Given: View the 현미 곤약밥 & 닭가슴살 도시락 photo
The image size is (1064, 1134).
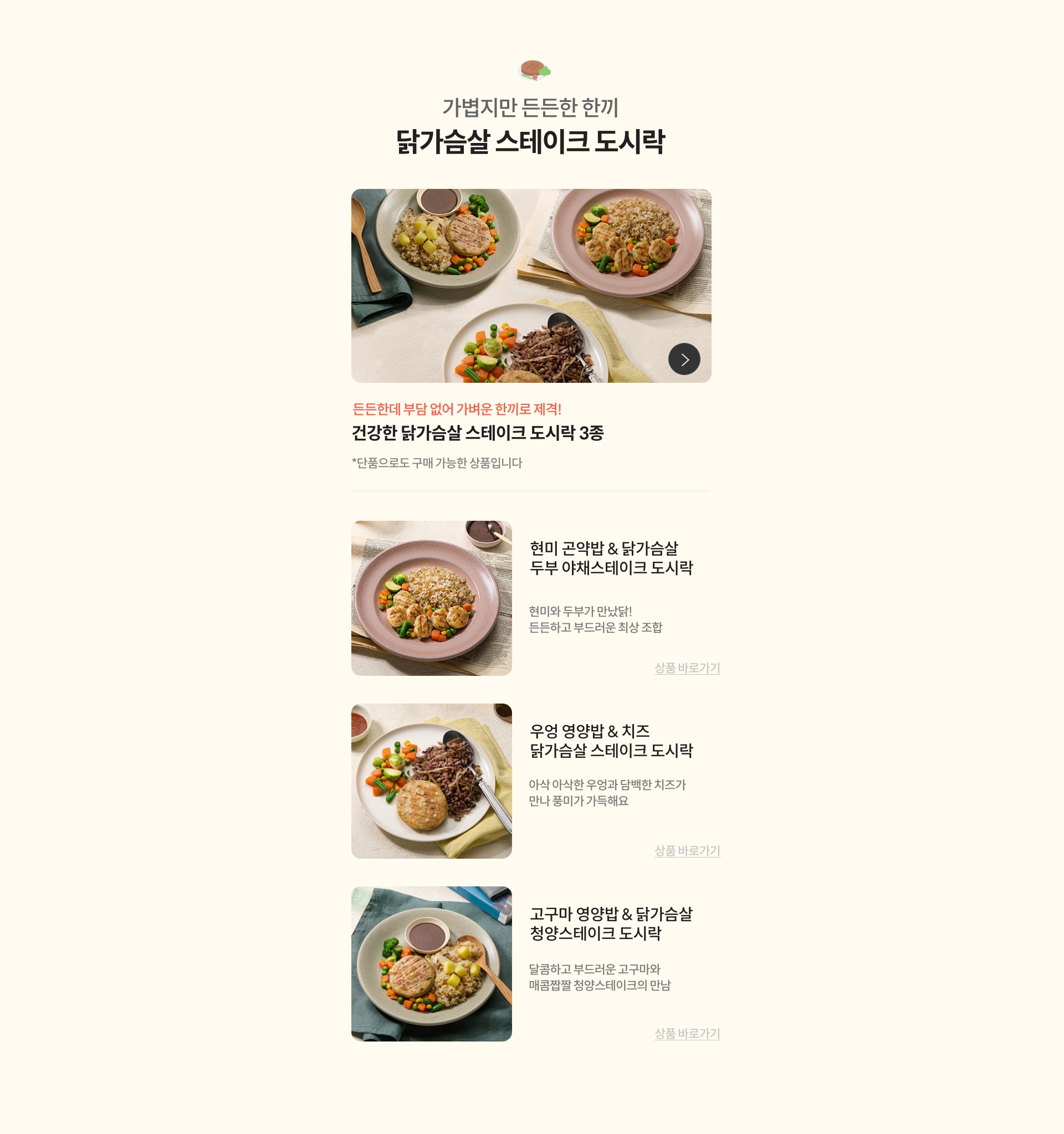Looking at the screenshot, I should tap(431, 598).
